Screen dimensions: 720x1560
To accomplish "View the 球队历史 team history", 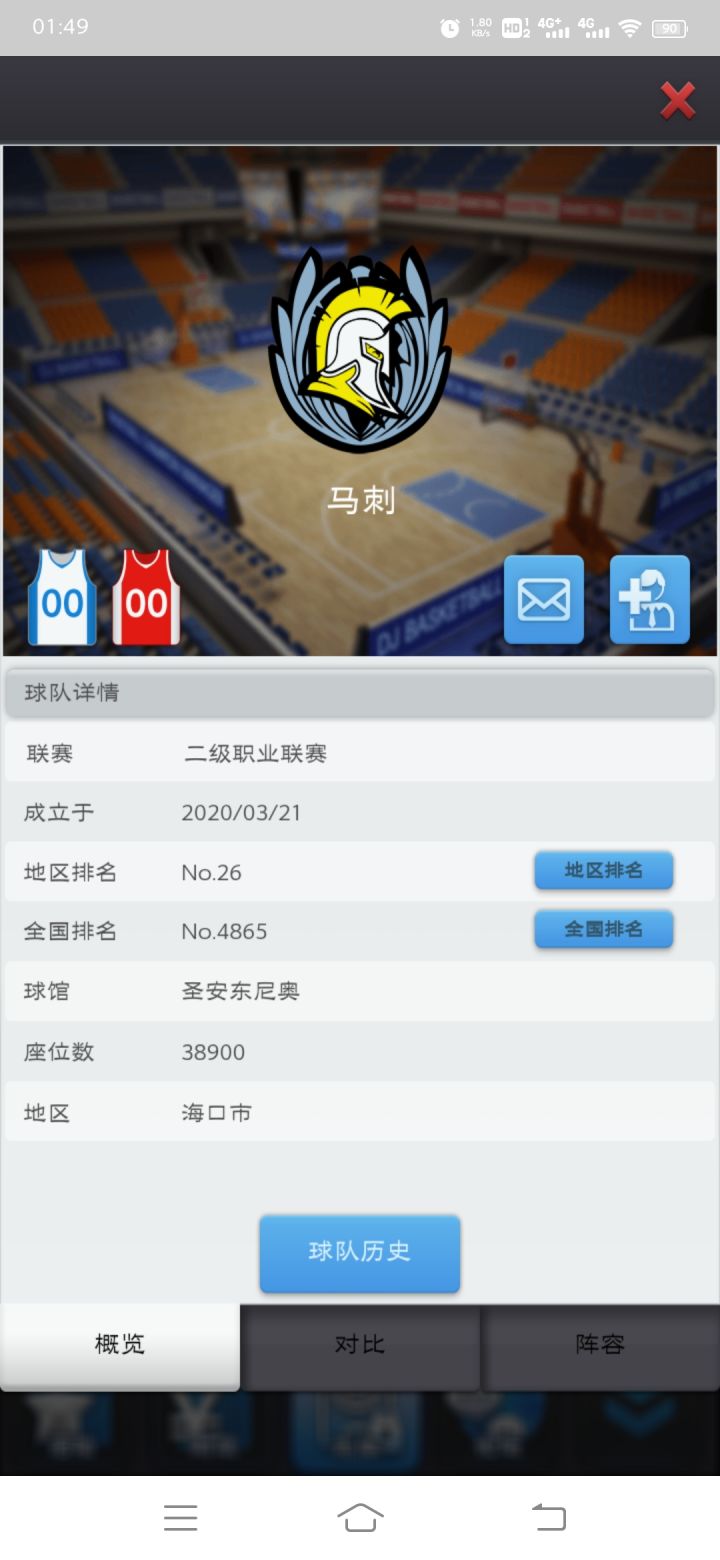I will coord(360,1253).
